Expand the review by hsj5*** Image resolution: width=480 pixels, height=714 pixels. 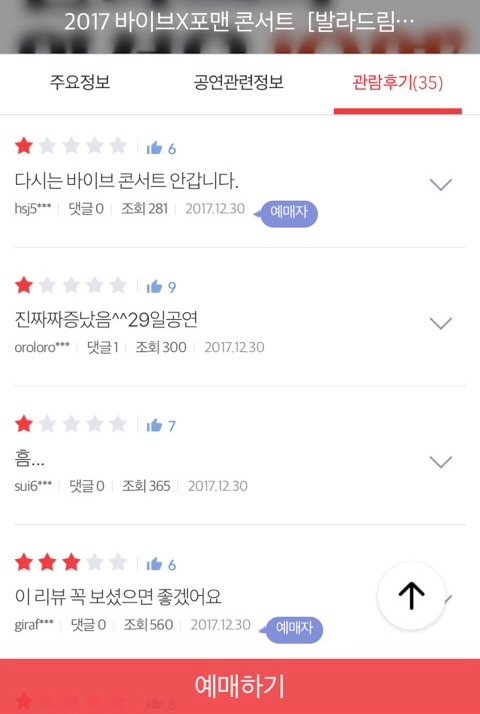pos(440,184)
